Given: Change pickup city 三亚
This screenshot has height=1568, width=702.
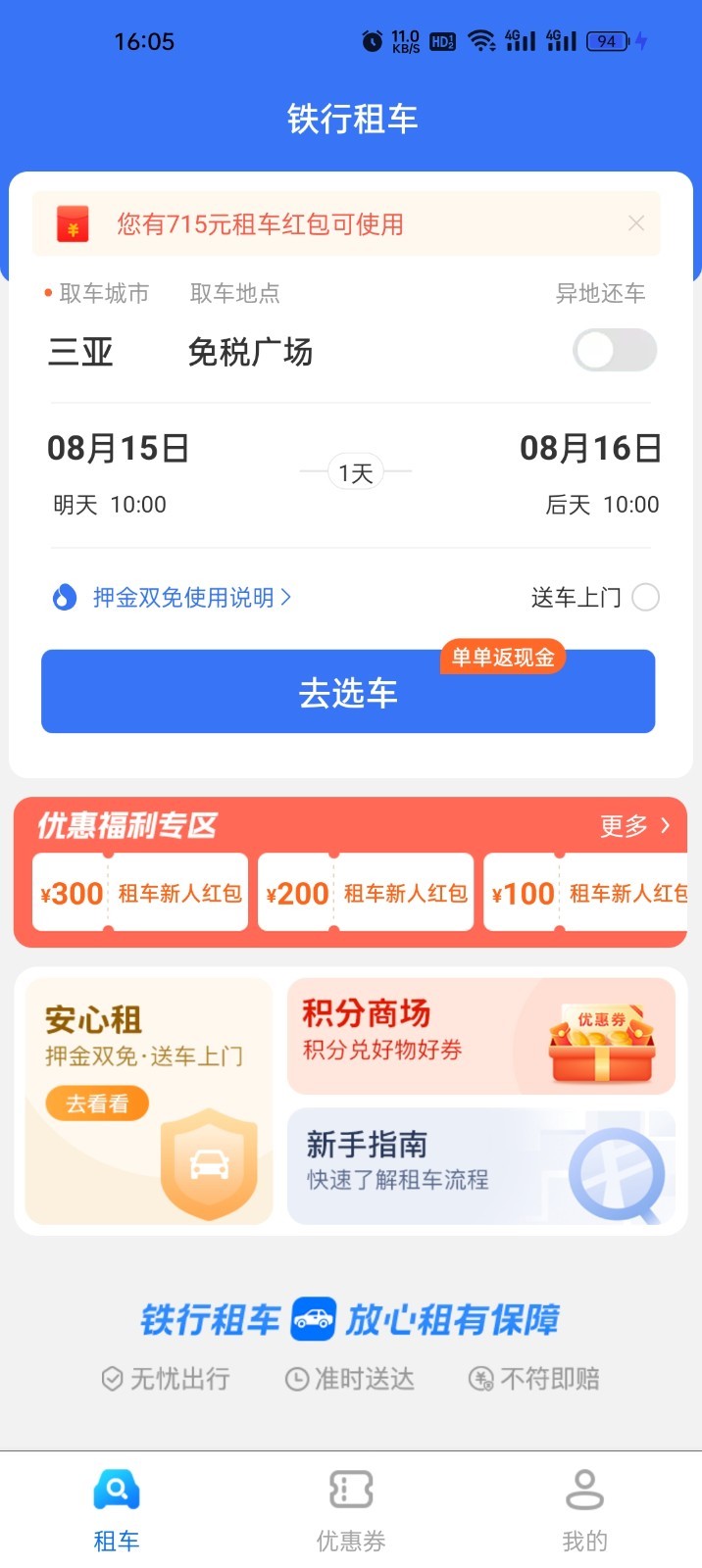Looking at the screenshot, I should (x=81, y=352).
